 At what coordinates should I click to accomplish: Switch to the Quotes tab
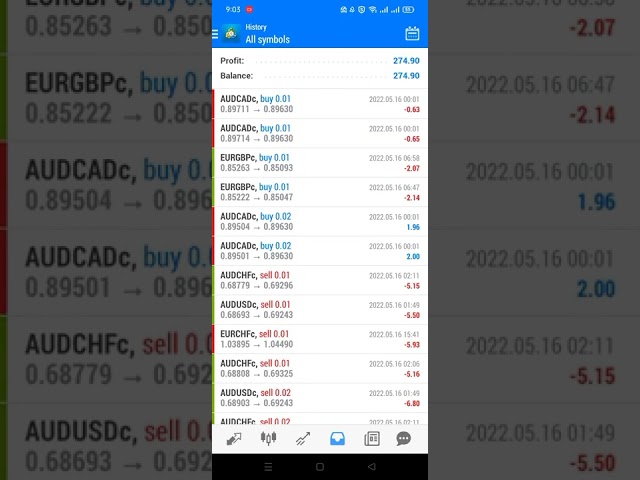(x=234, y=438)
